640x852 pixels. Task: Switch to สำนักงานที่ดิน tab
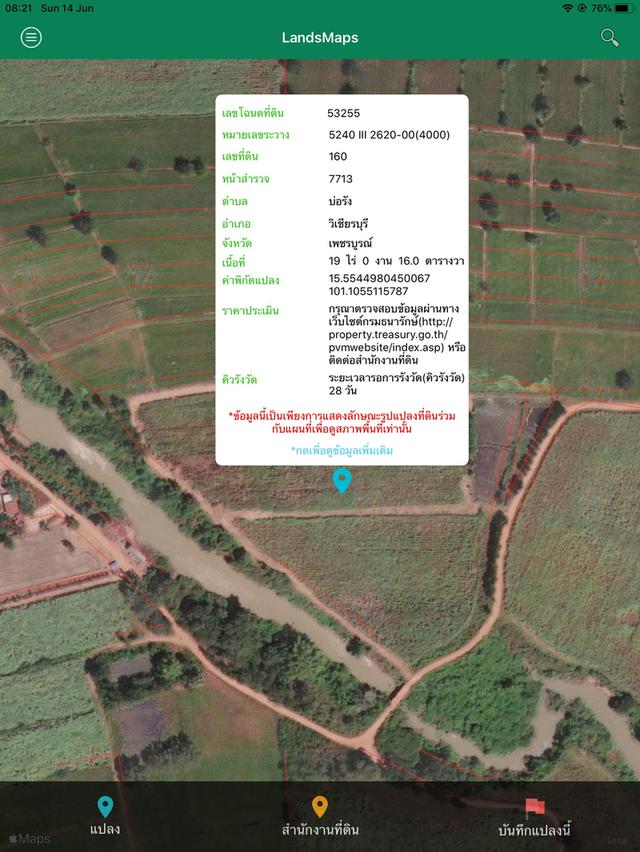320,817
